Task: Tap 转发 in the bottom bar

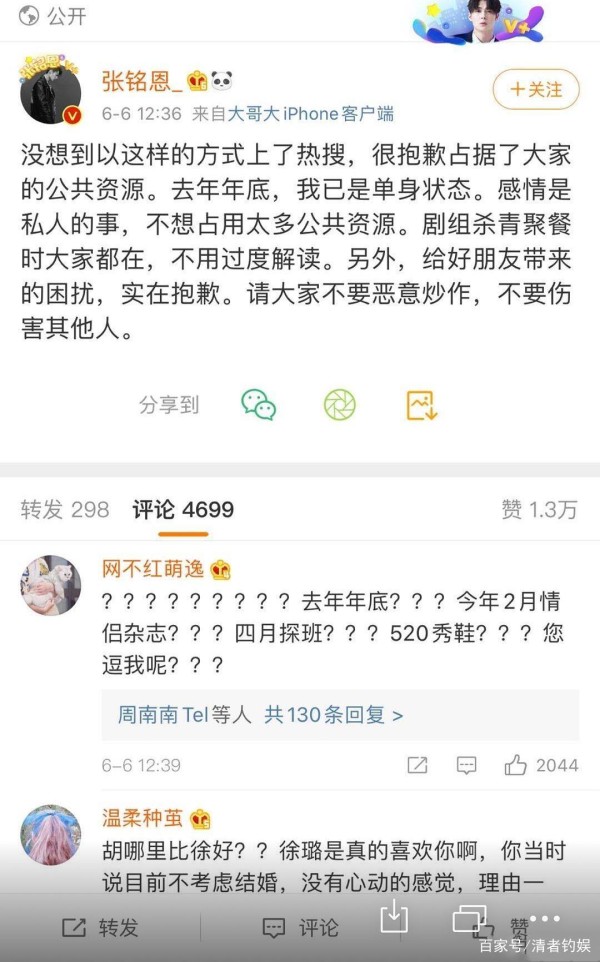Action: (100, 927)
